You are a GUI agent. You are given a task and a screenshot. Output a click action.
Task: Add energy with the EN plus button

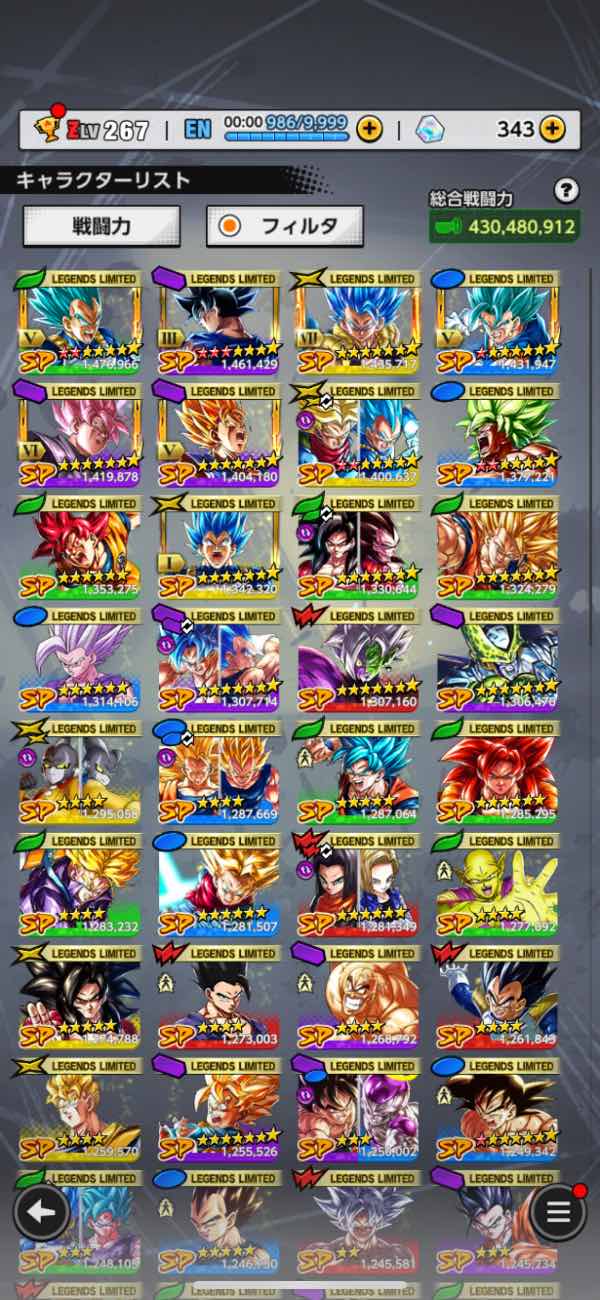(x=369, y=129)
